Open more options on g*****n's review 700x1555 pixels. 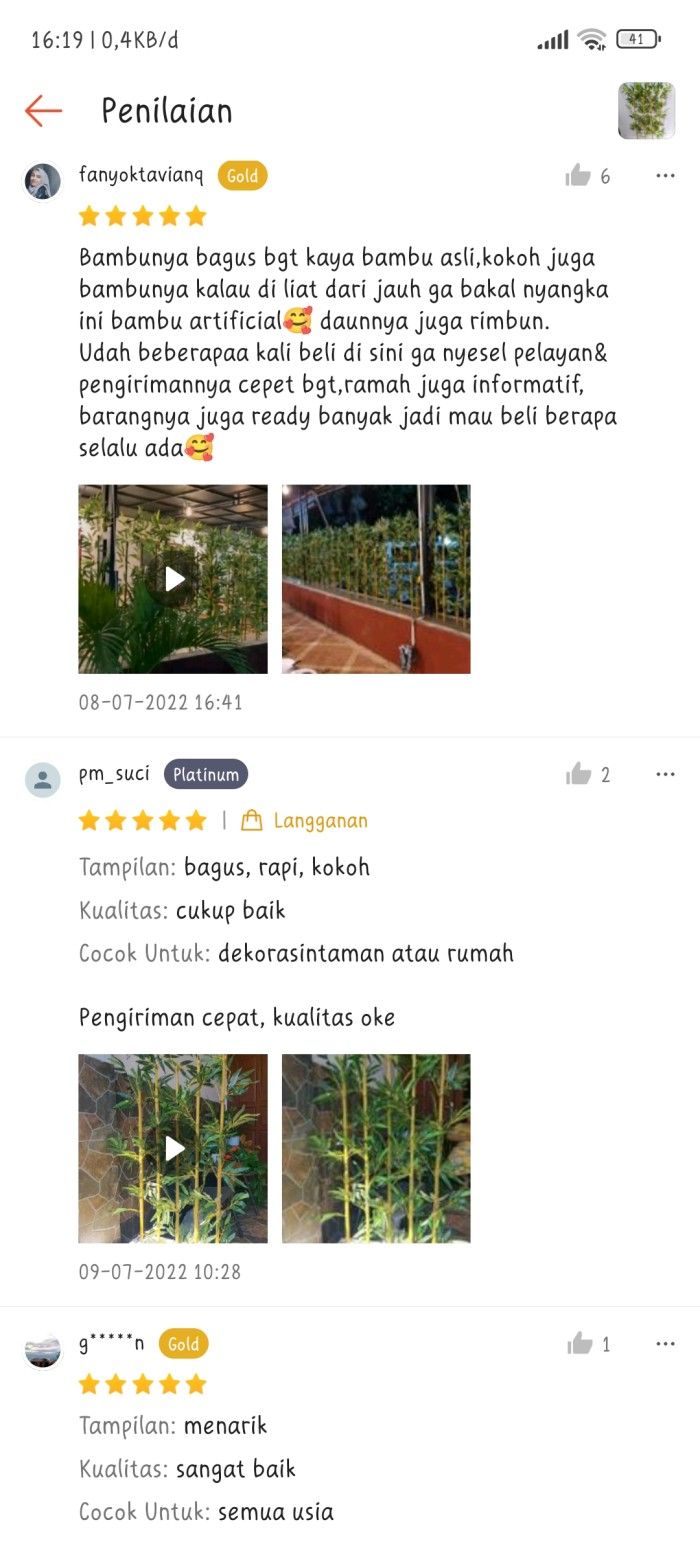pos(665,1344)
